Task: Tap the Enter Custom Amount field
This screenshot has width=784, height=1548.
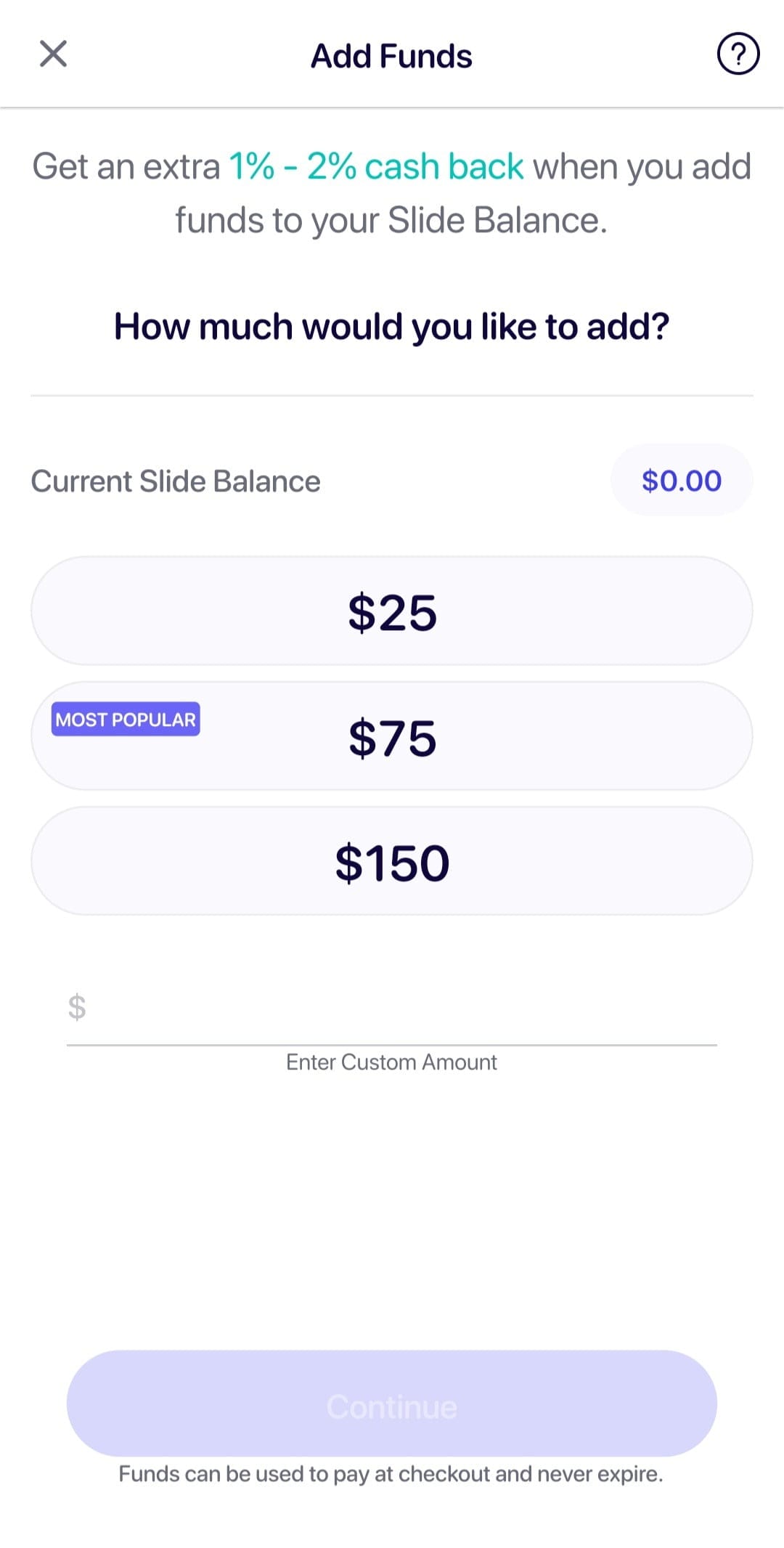Action: pyautogui.click(x=392, y=1009)
